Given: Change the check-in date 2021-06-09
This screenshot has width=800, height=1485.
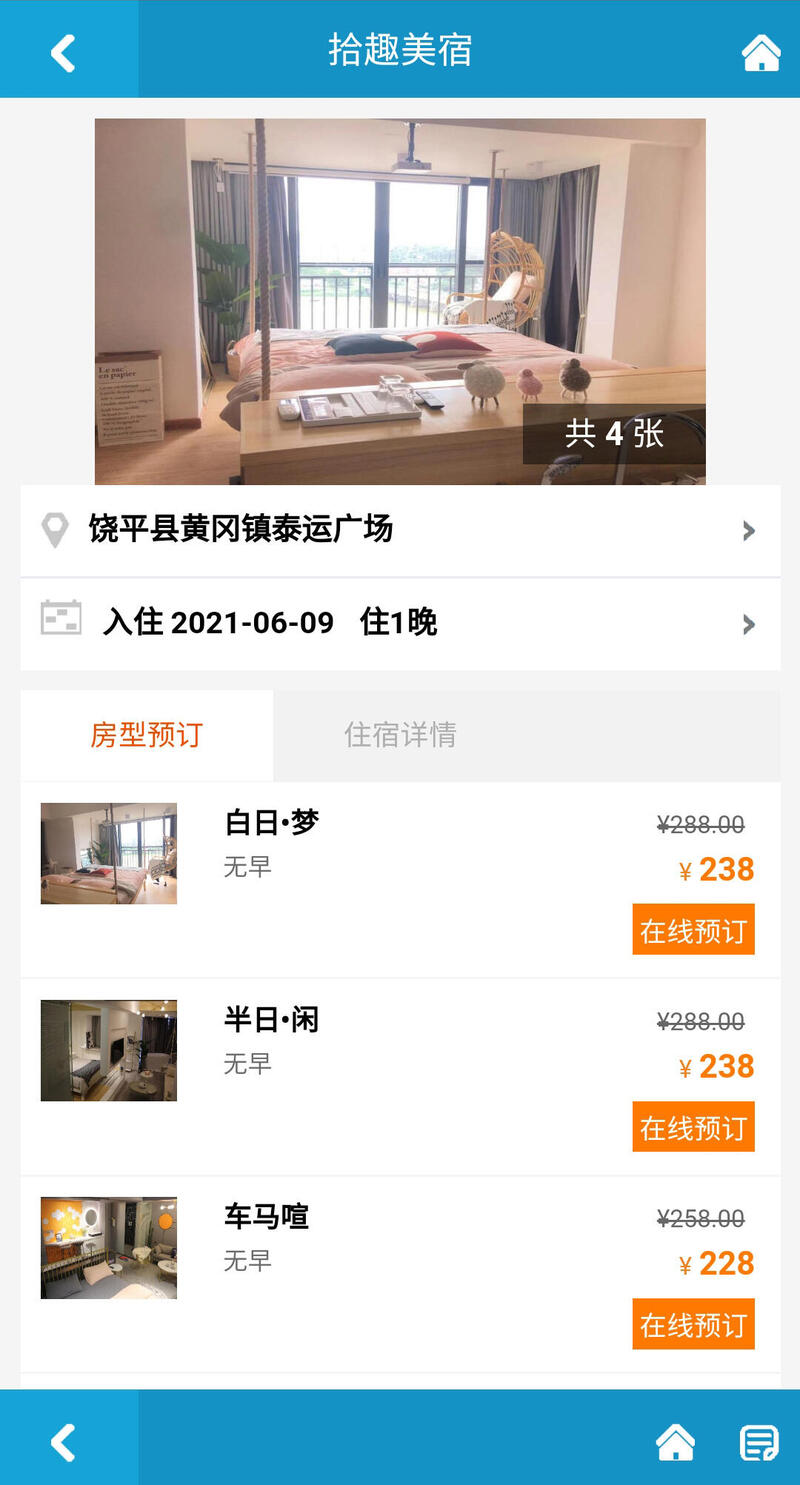Looking at the screenshot, I should click(x=400, y=623).
